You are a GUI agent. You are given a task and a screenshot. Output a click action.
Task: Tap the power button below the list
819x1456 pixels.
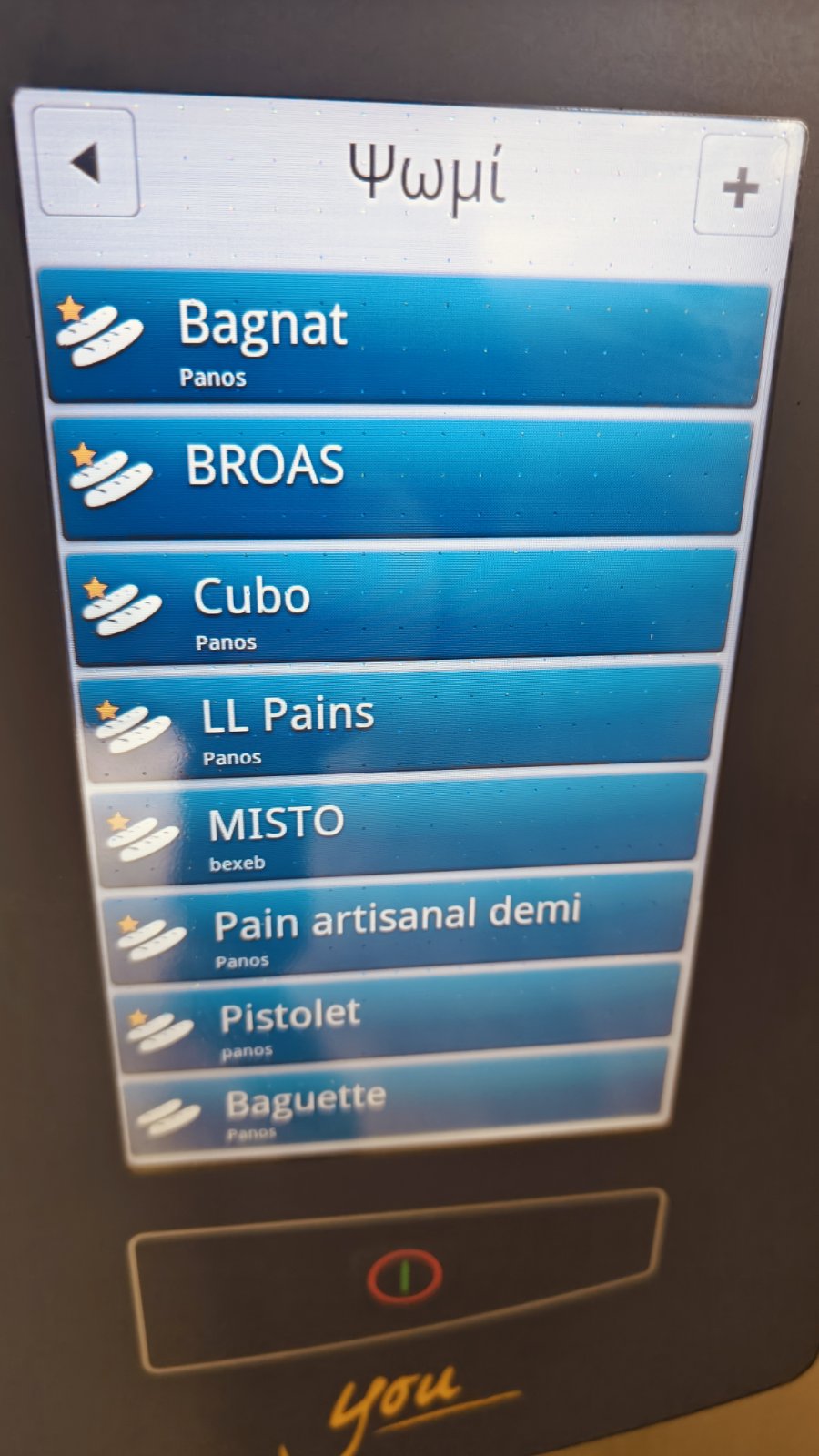pos(404,1276)
